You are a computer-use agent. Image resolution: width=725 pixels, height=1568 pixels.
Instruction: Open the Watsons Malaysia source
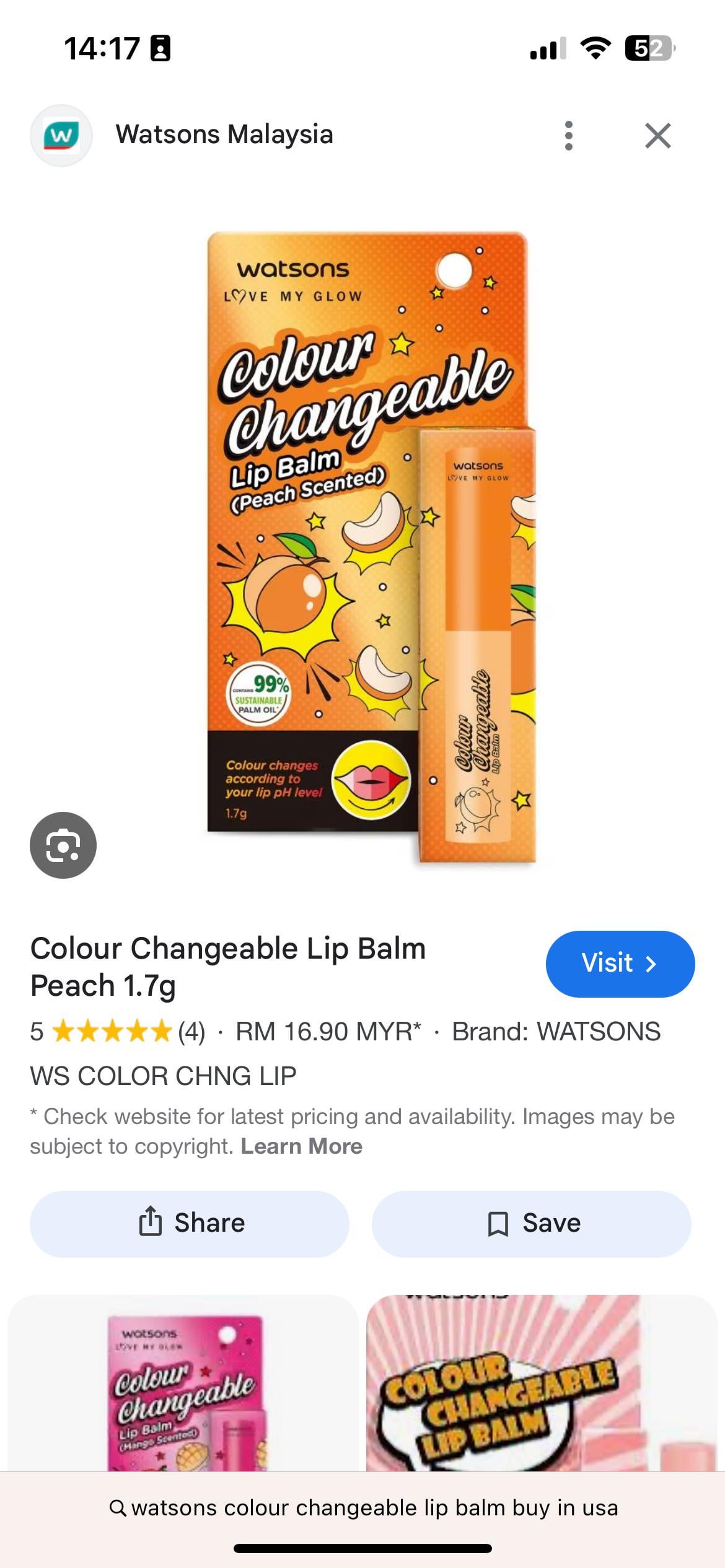click(223, 134)
